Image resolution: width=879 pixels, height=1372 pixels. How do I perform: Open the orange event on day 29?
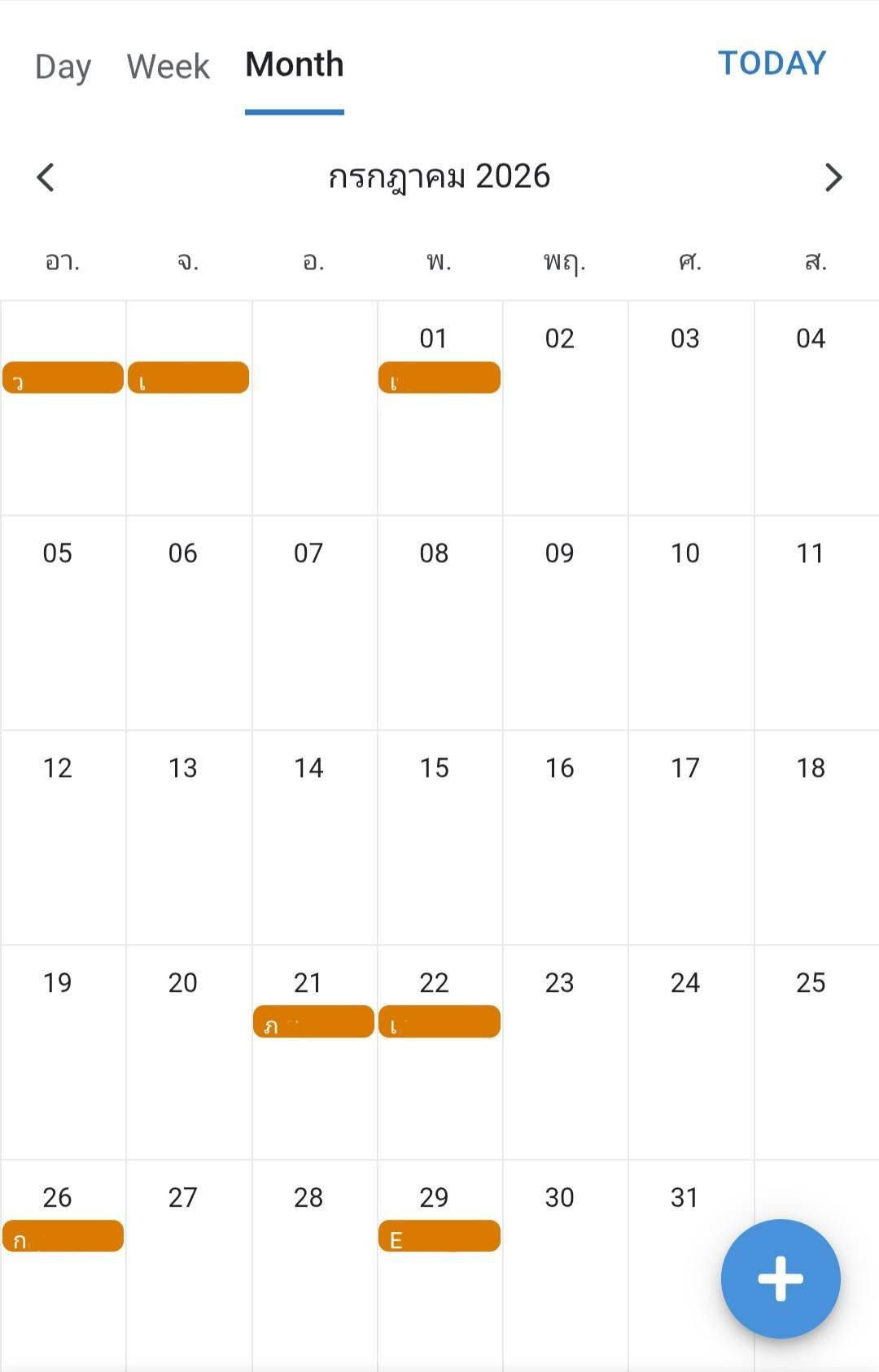click(x=439, y=1236)
